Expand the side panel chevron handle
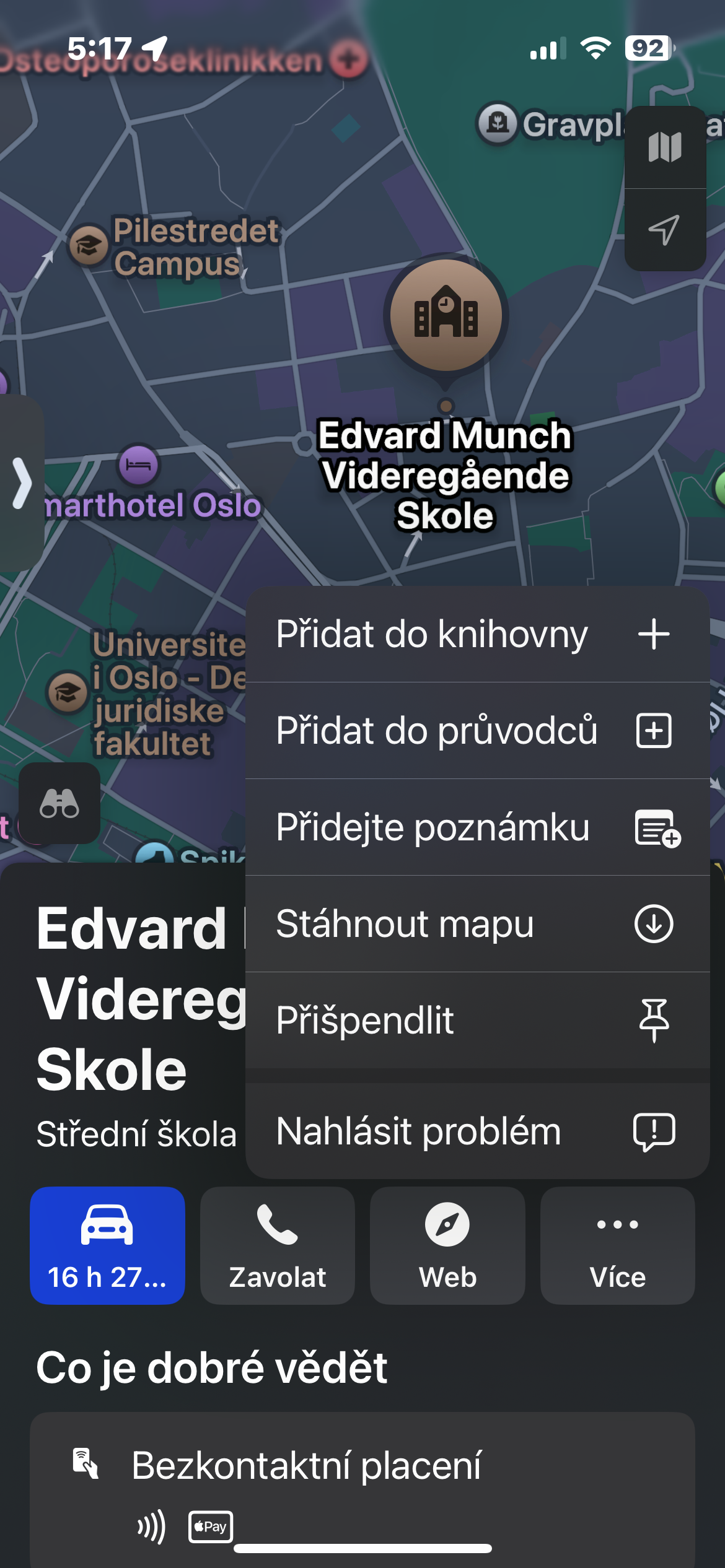Image resolution: width=725 pixels, height=1568 pixels. pyautogui.click(x=22, y=483)
